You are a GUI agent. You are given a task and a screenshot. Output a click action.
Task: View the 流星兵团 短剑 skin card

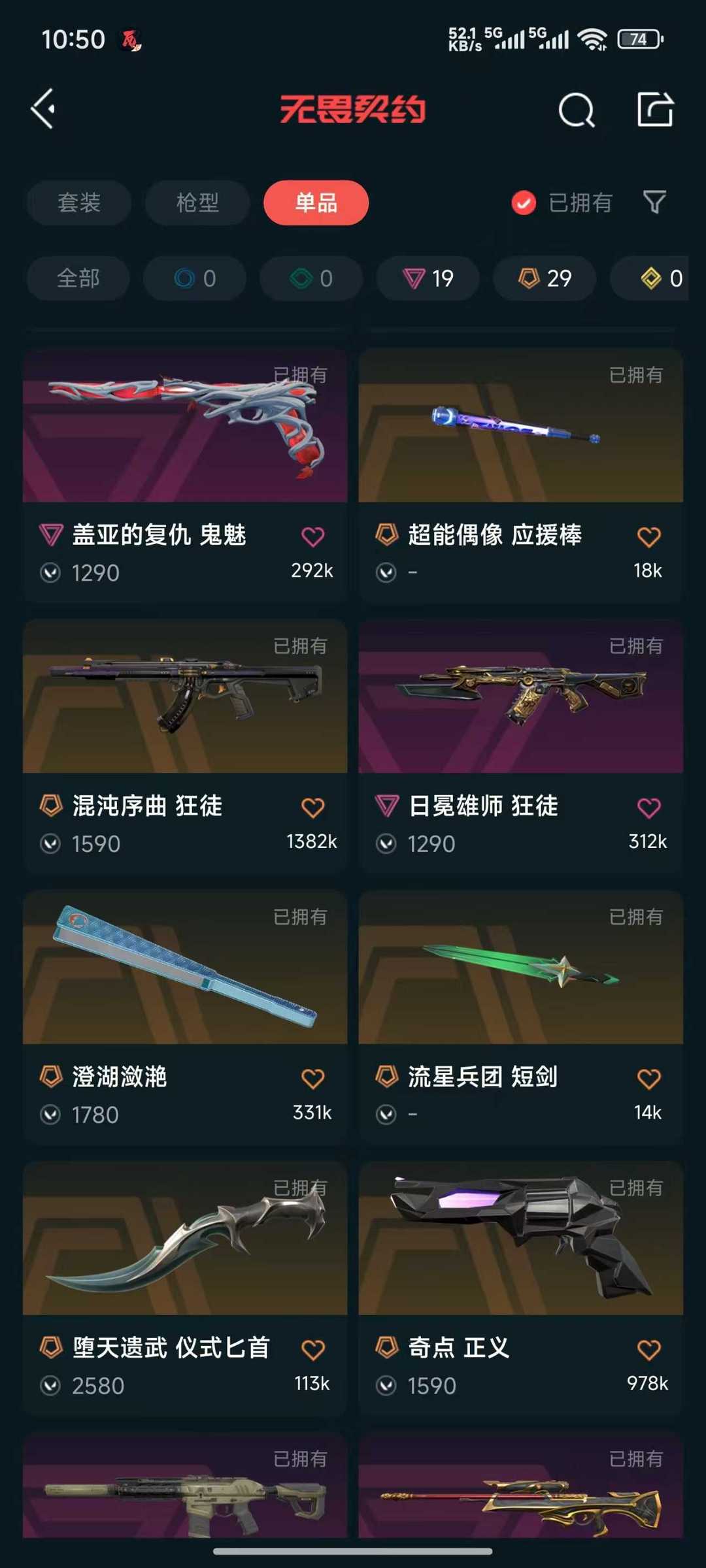[521, 1017]
